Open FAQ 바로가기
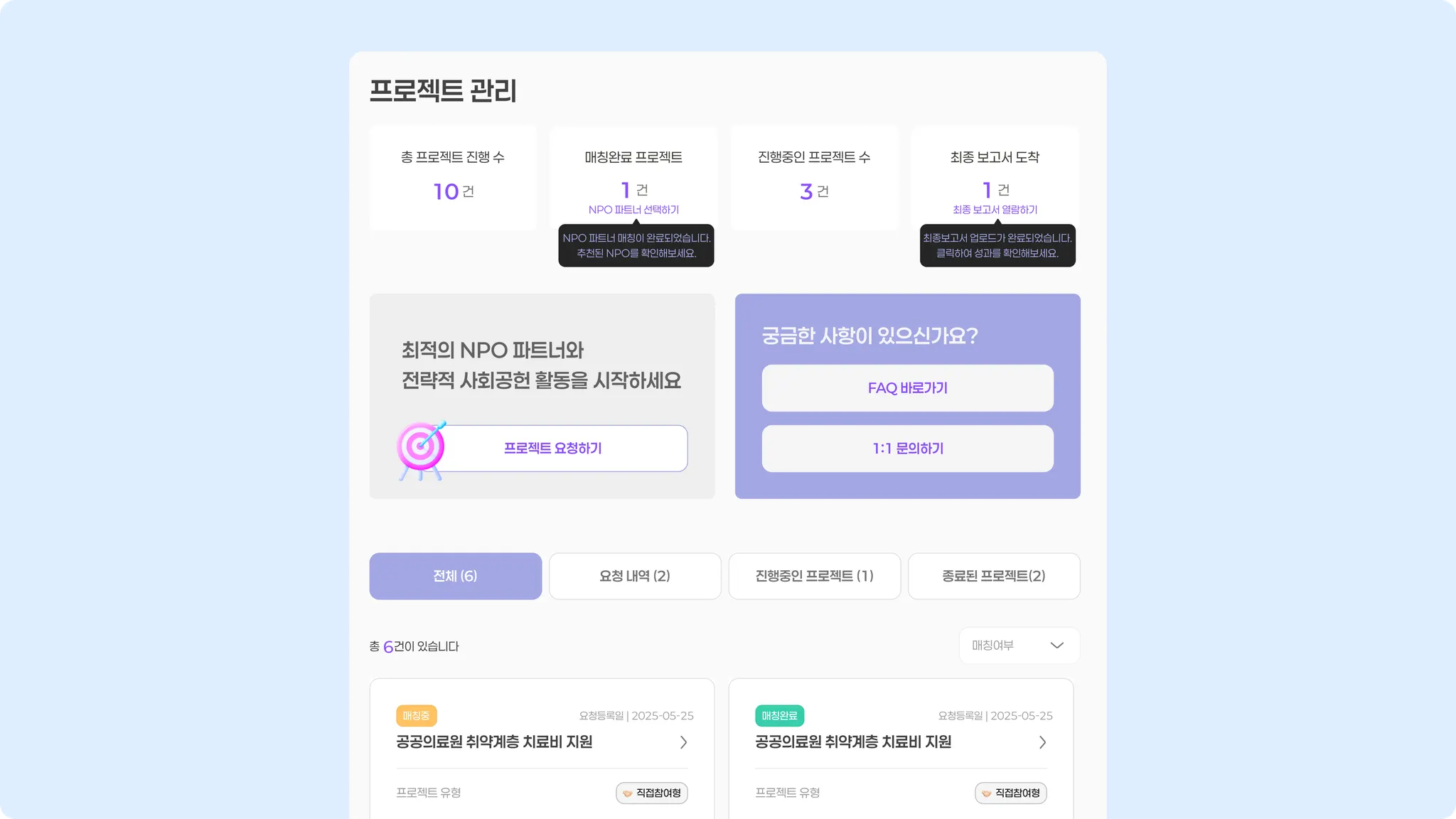The height and width of the screenshot is (819, 1456). 907,388
